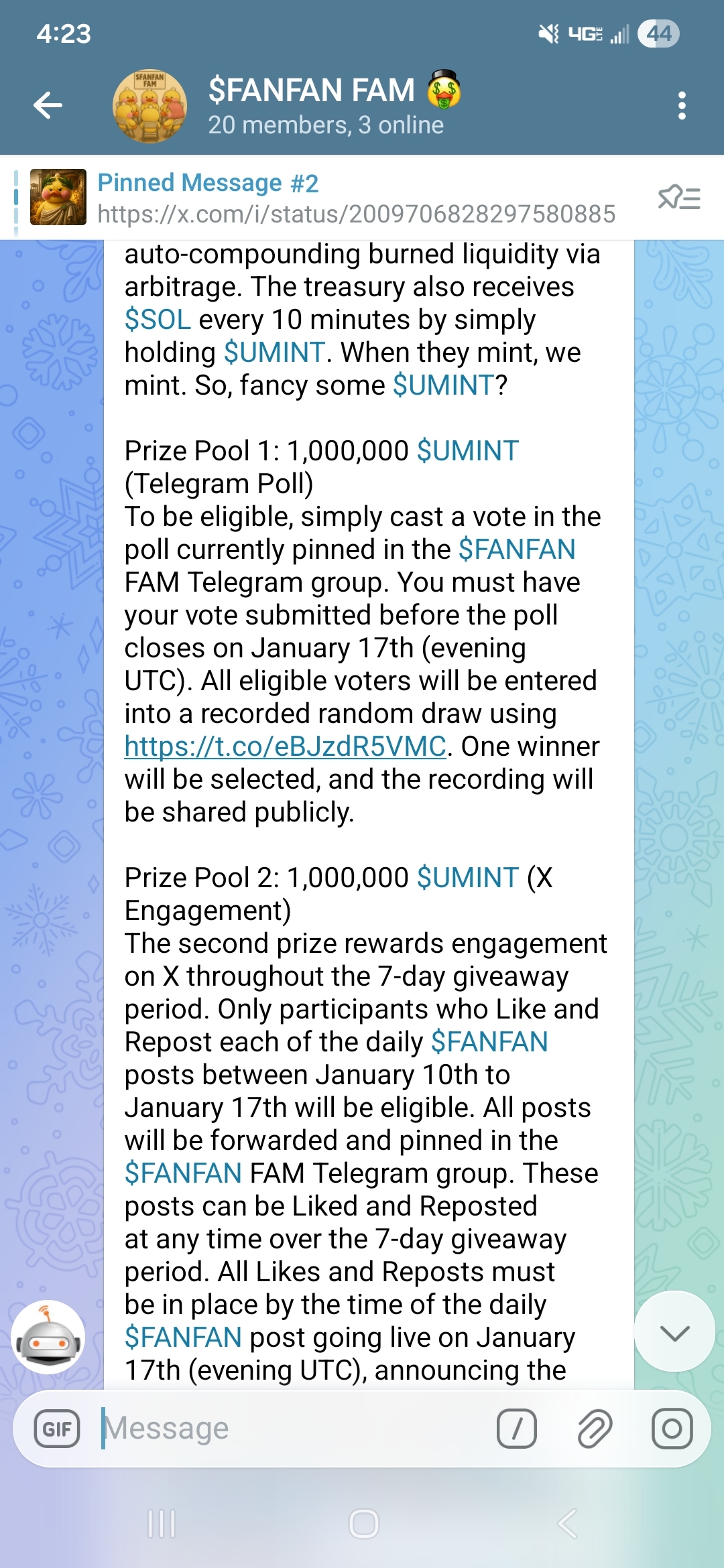Image resolution: width=724 pixels, height=1568 pixels.
Task: Tap the system home button
Action: (363, 1524)
